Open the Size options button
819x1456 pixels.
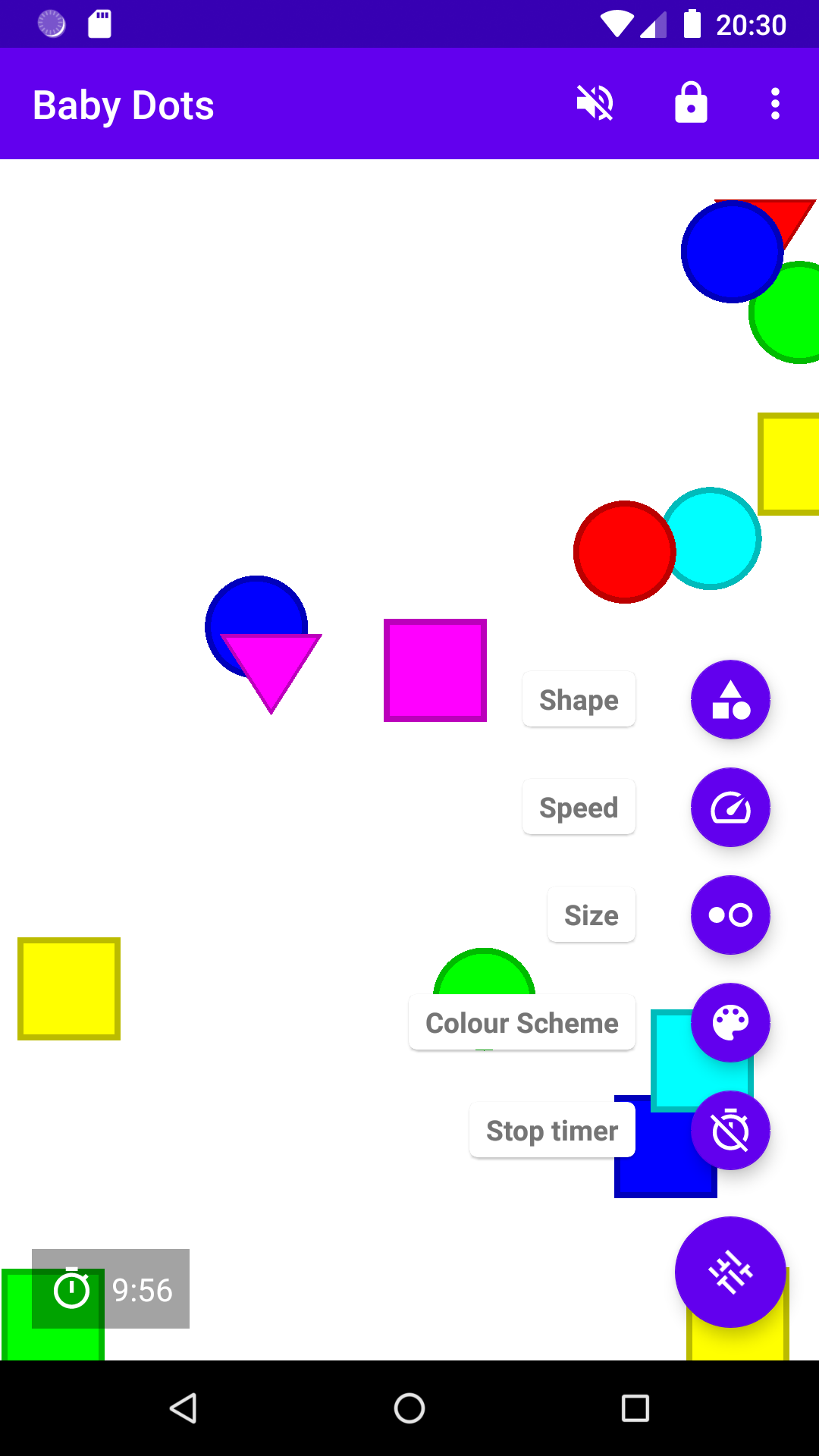(x=730, y=915)
